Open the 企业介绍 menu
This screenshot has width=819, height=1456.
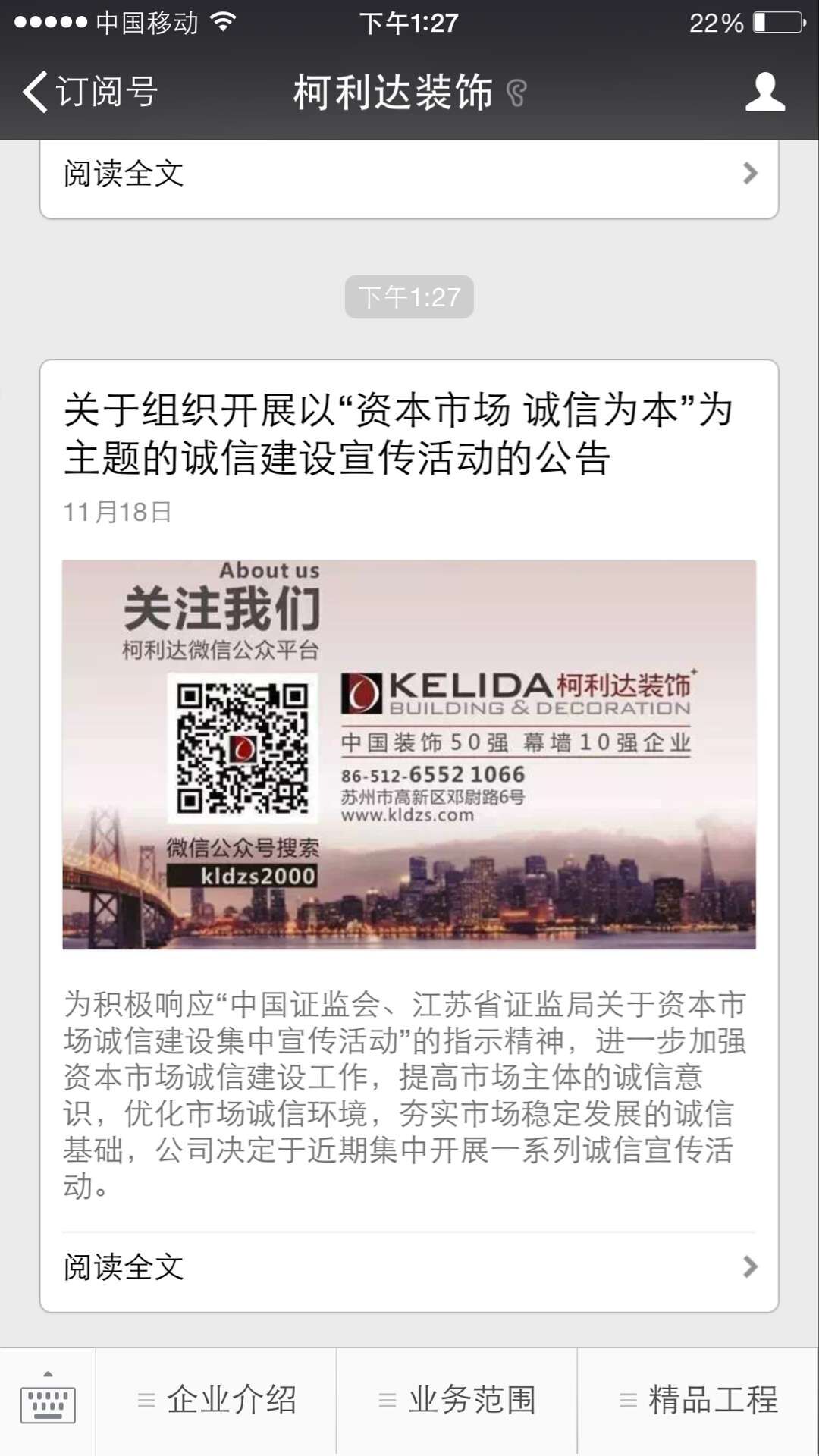216,1401
